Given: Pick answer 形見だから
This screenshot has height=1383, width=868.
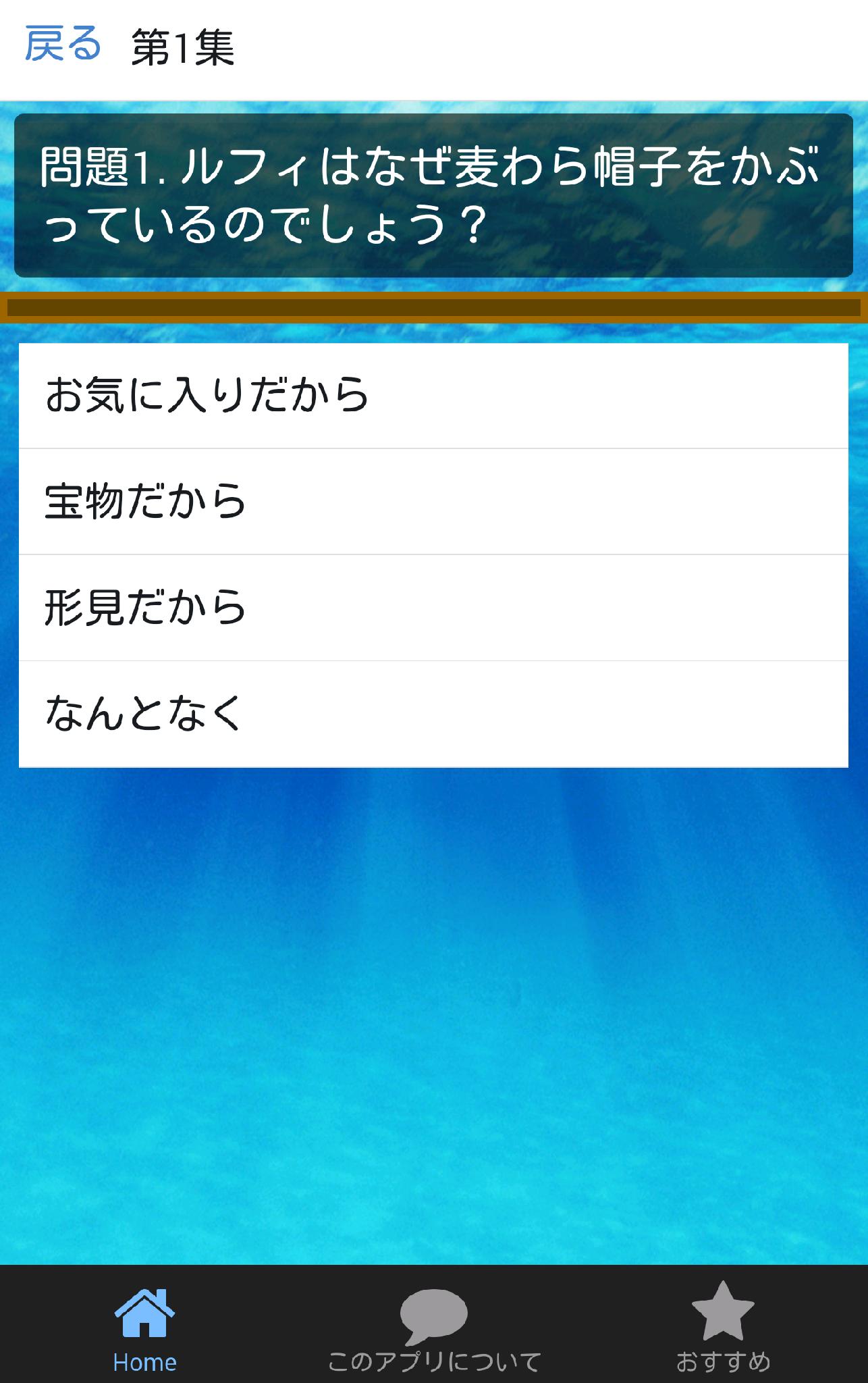Looking at the screenshot, I should [433, 608].
